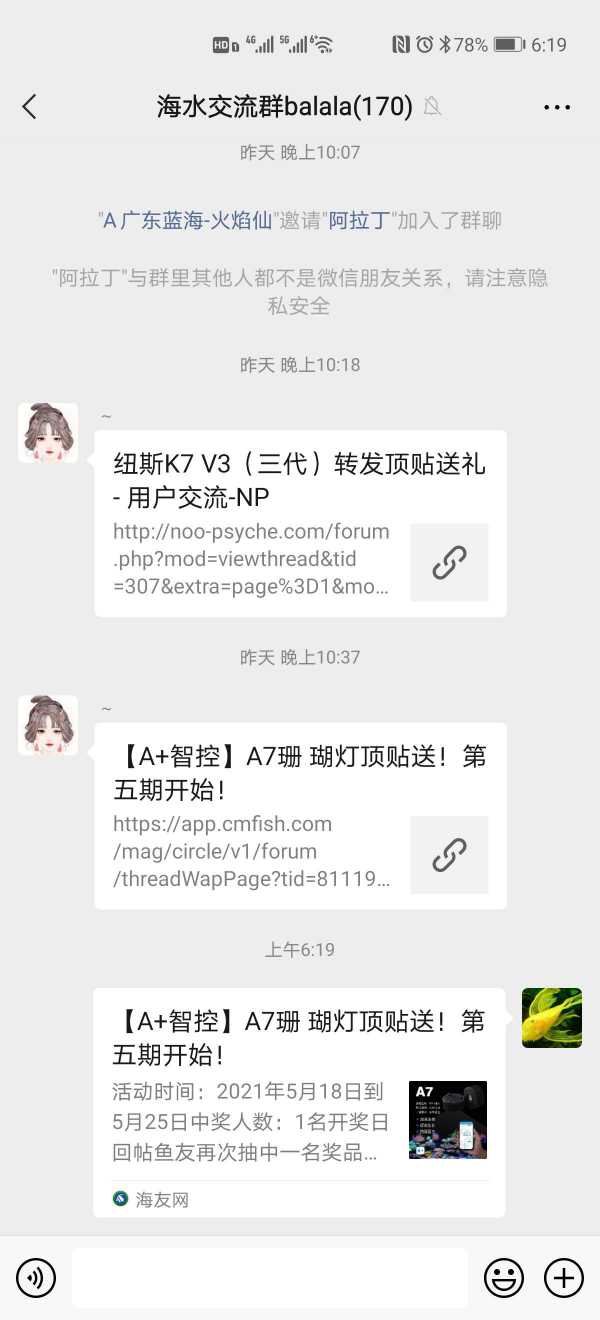Open the group chat details menu
Viewport: 600px width, 1320px height.
(x=557, y=107)
